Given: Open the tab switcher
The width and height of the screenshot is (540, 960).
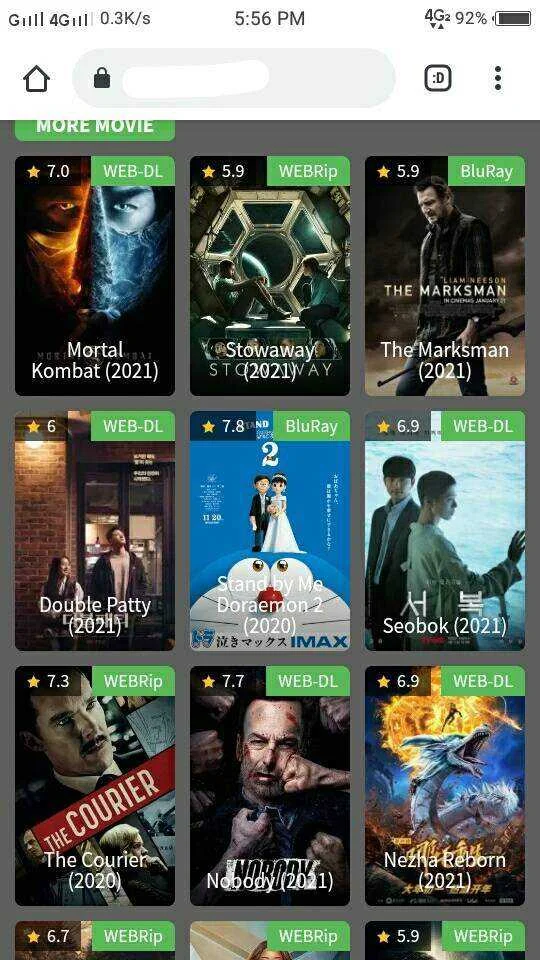Looking at the screenshot, I should pyautogui.click(x=438, y=78).
